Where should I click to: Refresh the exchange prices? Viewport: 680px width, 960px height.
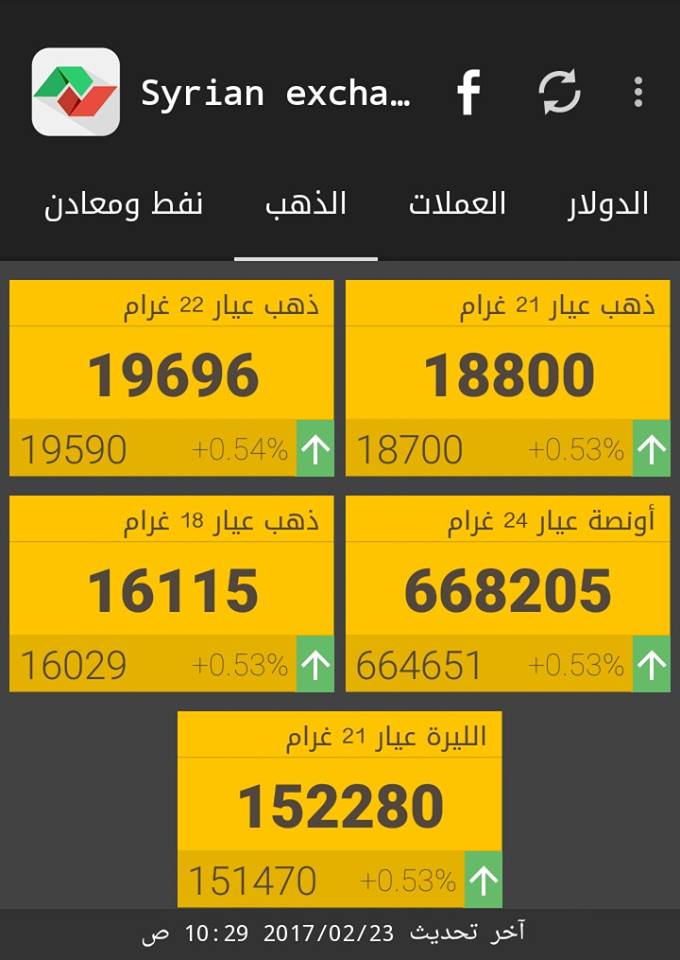pyautogui.click(x=559, y=93)
